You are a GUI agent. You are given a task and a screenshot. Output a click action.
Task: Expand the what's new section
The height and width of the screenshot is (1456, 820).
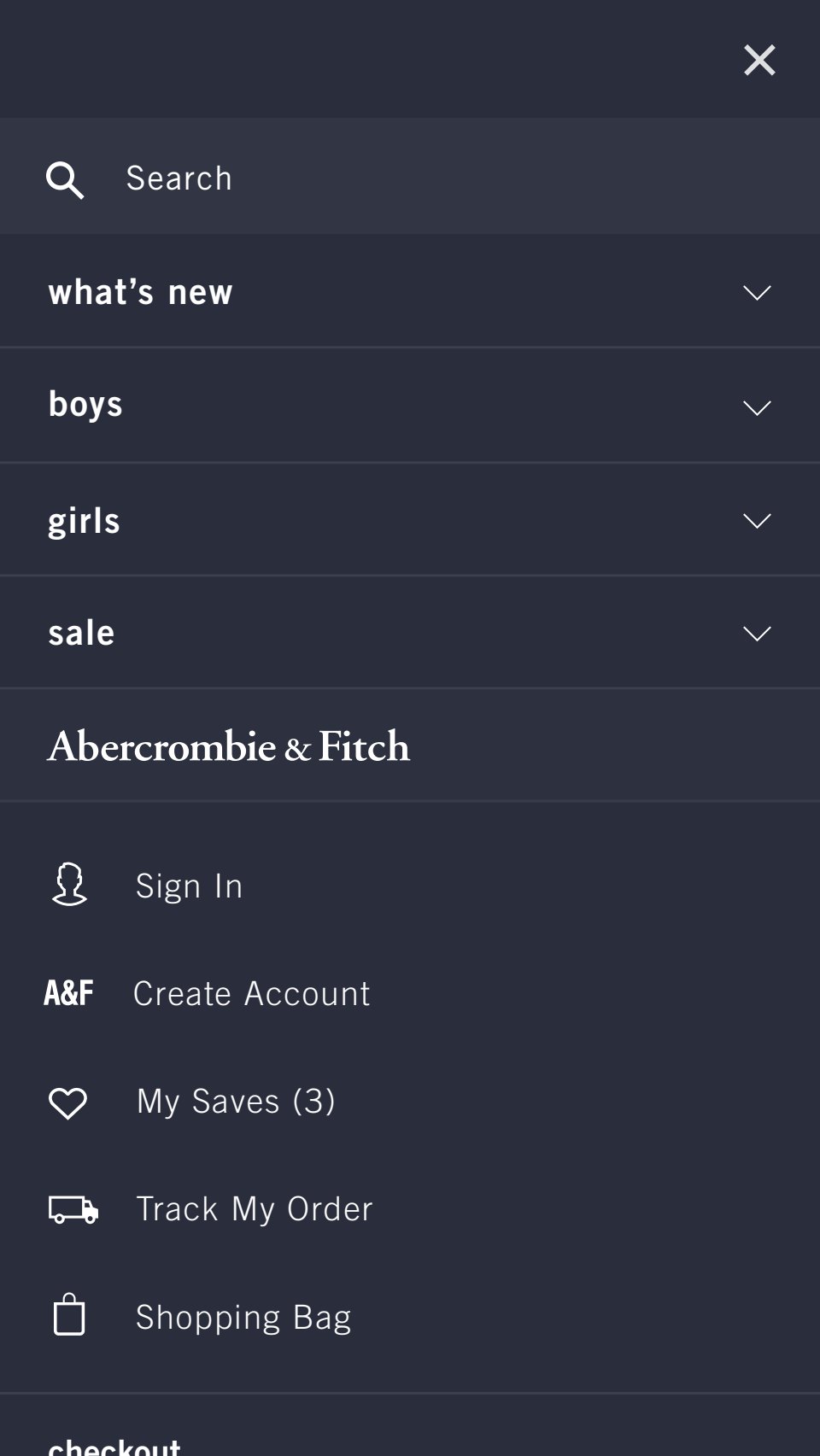[410, 292]
